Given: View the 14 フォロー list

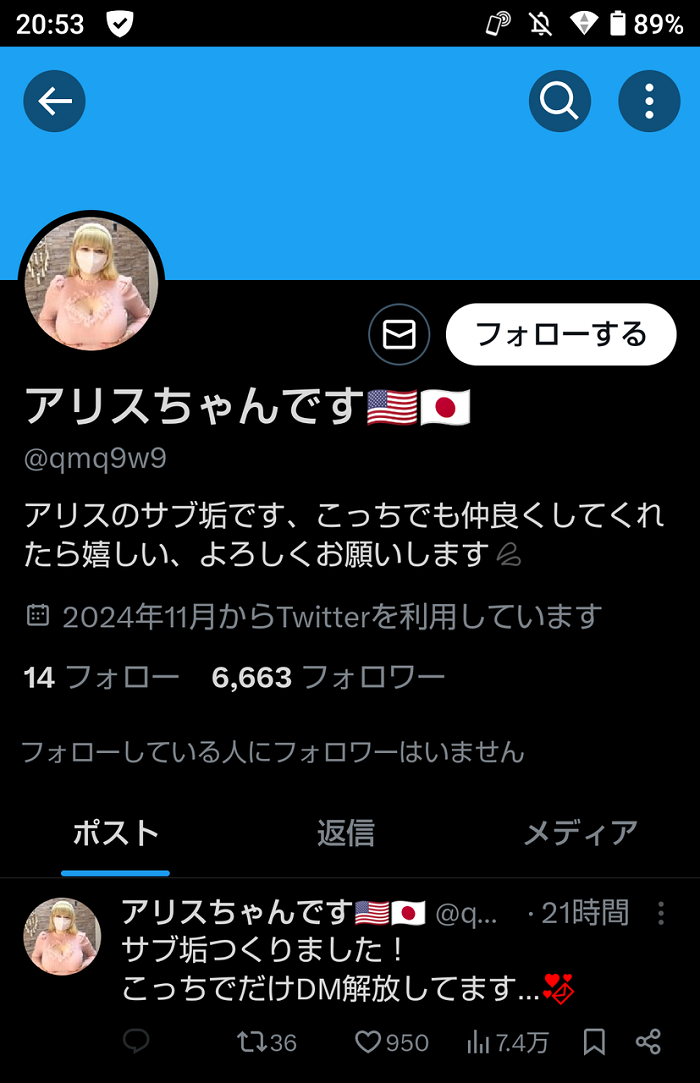Looking at the screenshot, I should (x=100, y=678).
